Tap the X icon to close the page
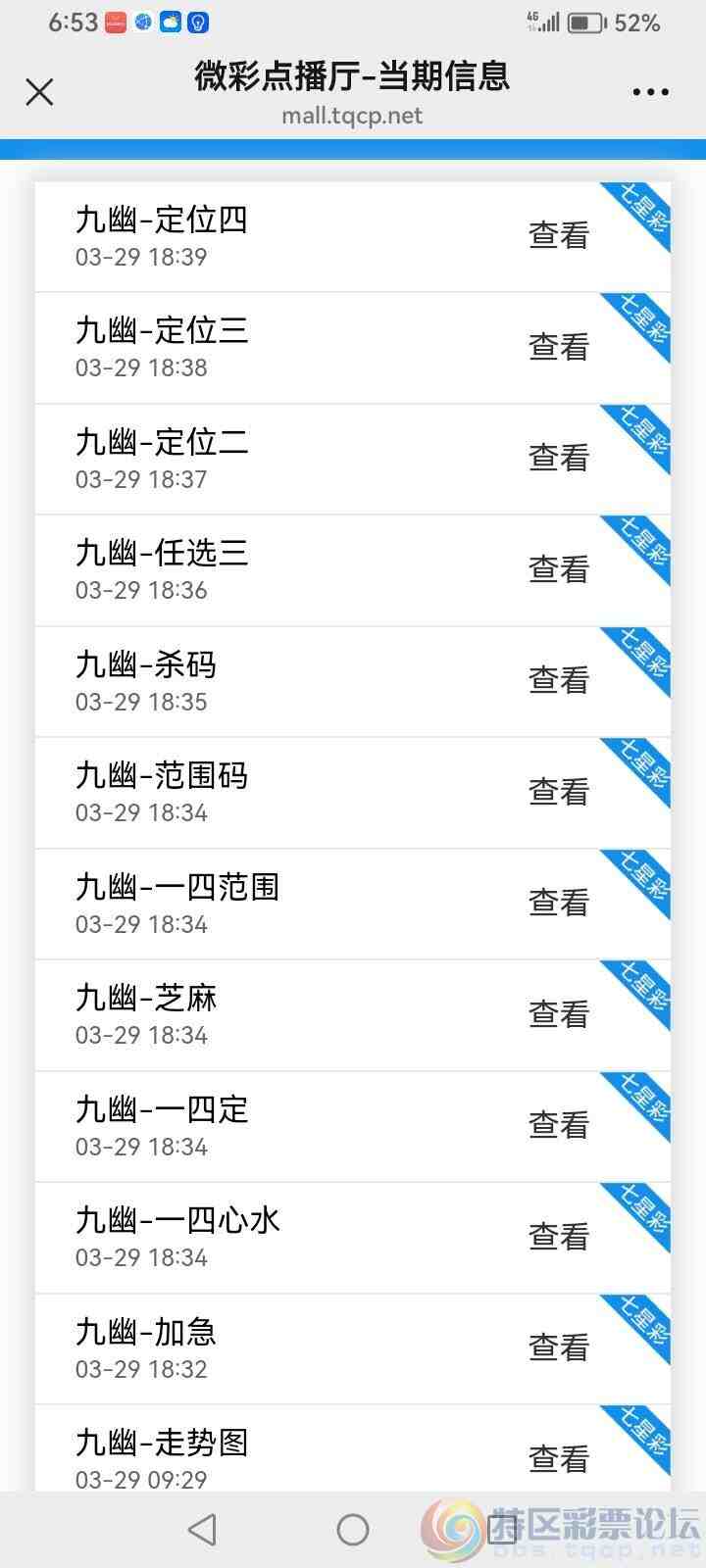The height and width of the screenshot is (1568, 706). [x=39, y=91]
